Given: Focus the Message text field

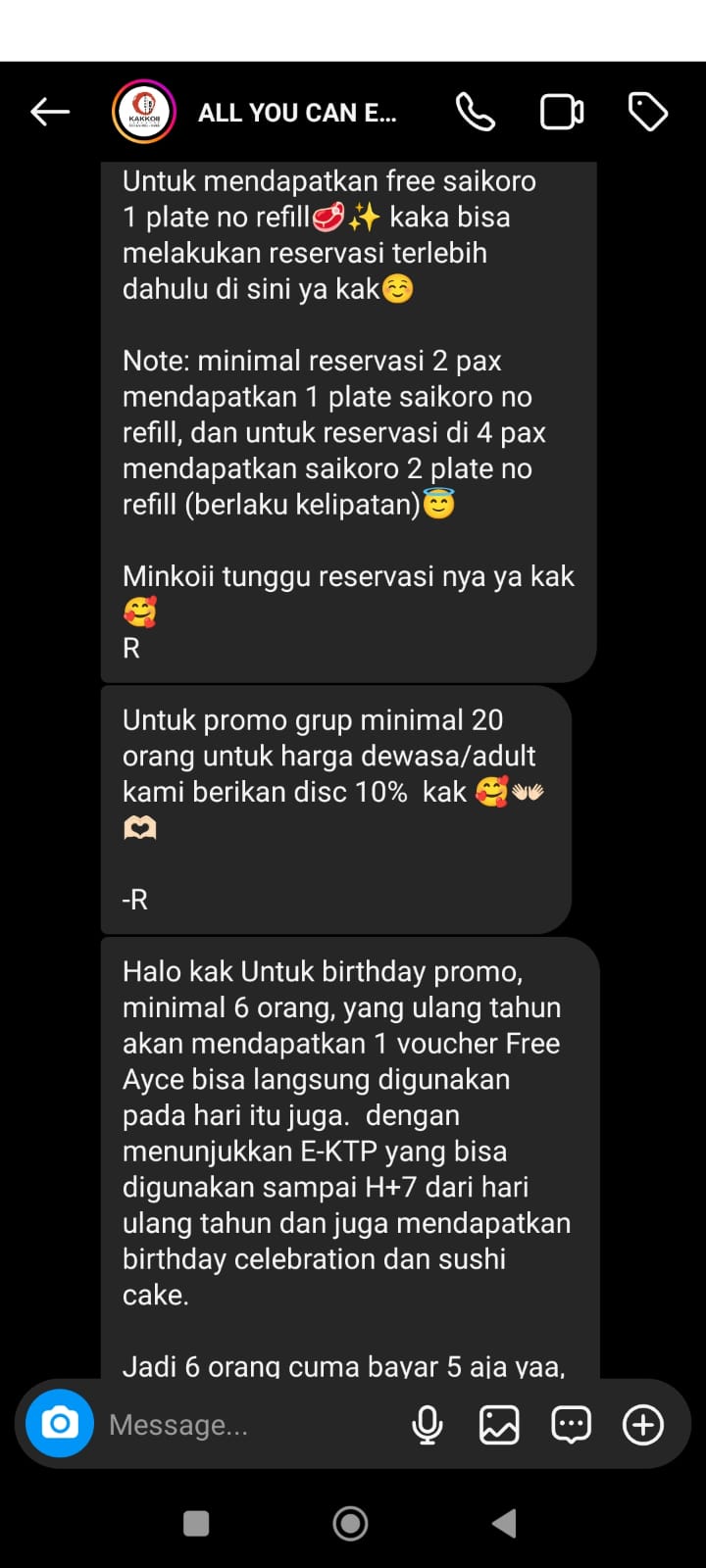Looking at the screenshot, I should 245,1424.
